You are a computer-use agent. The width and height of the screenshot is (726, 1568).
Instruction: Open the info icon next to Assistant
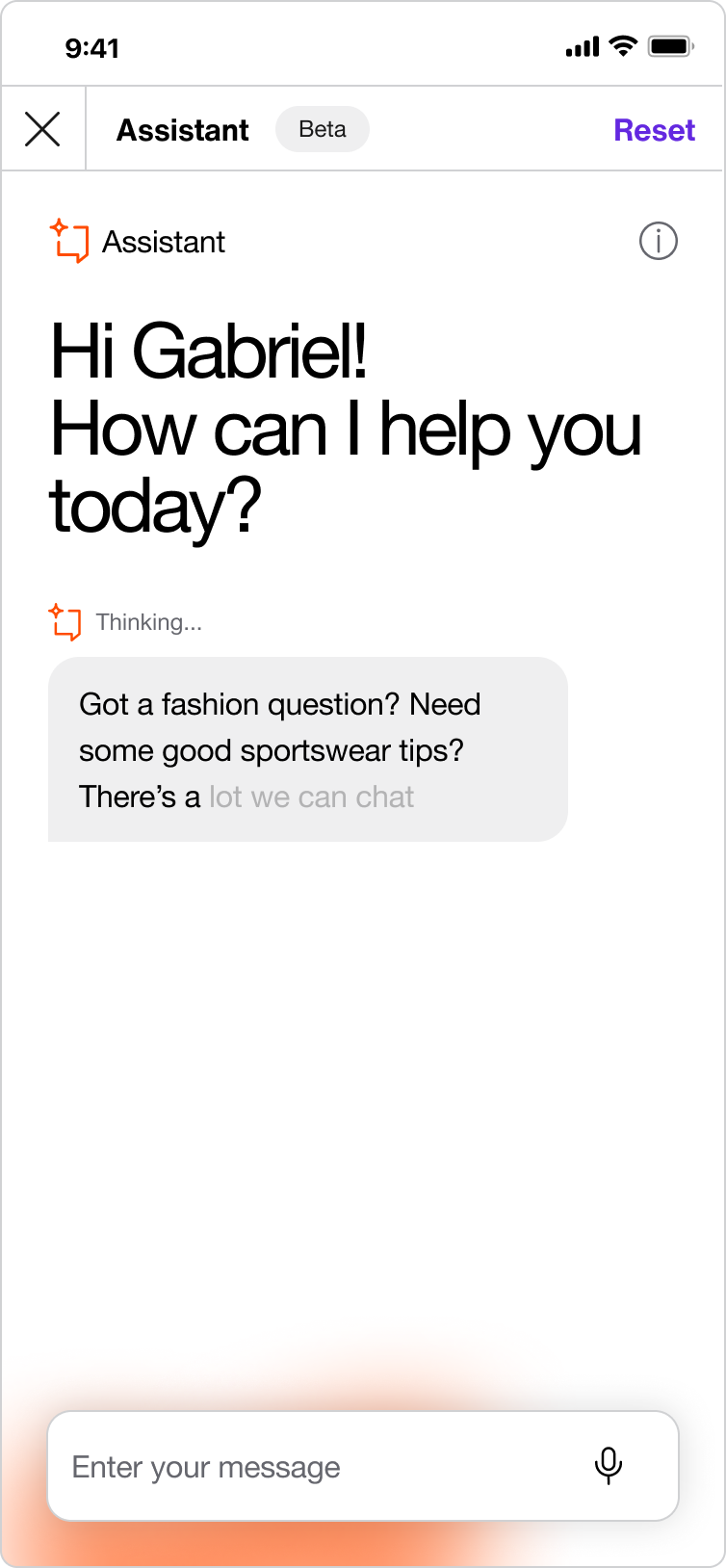tap(659, 241)
